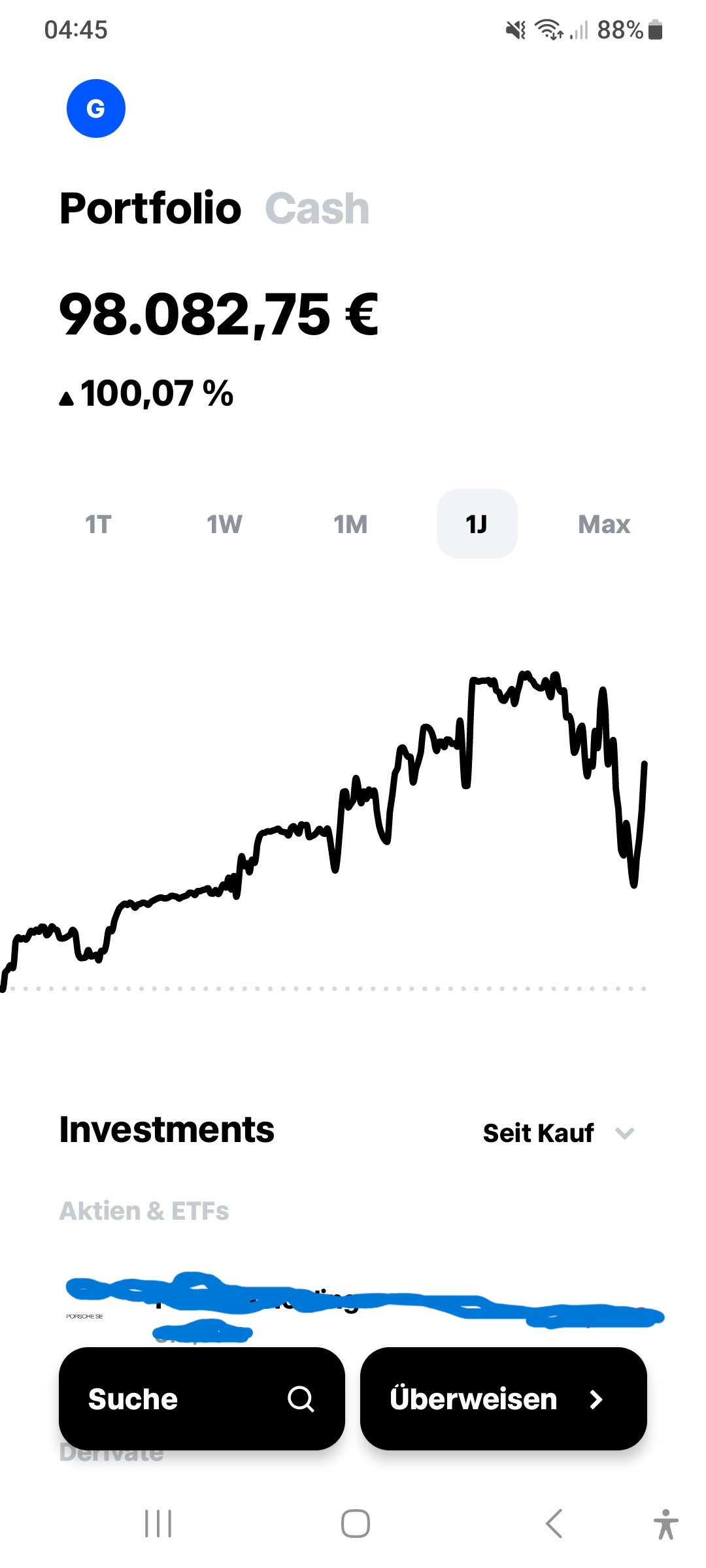Tap the Android back navigation button
This screenshot has height=1568, width=706.
click(552, 1524)
